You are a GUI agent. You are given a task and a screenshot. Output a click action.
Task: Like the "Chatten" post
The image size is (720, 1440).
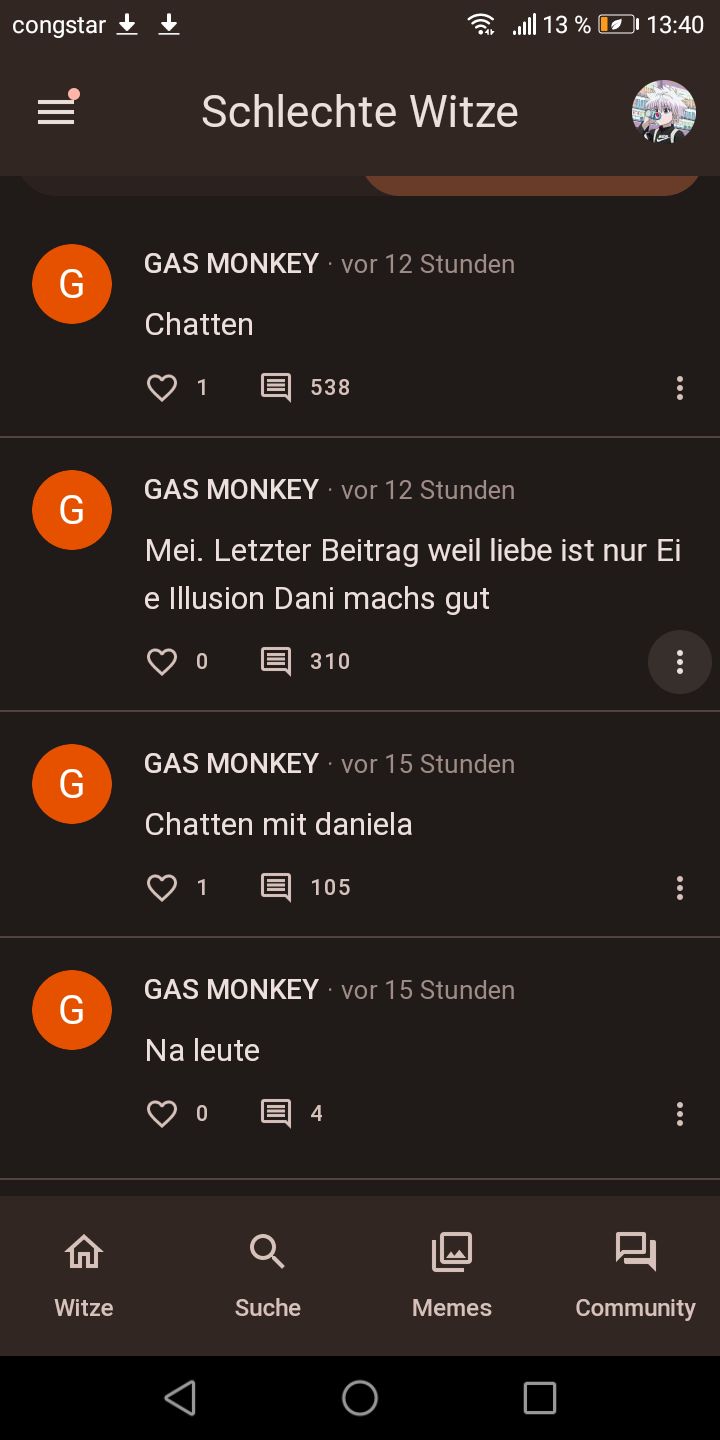(x=162, y=388)
